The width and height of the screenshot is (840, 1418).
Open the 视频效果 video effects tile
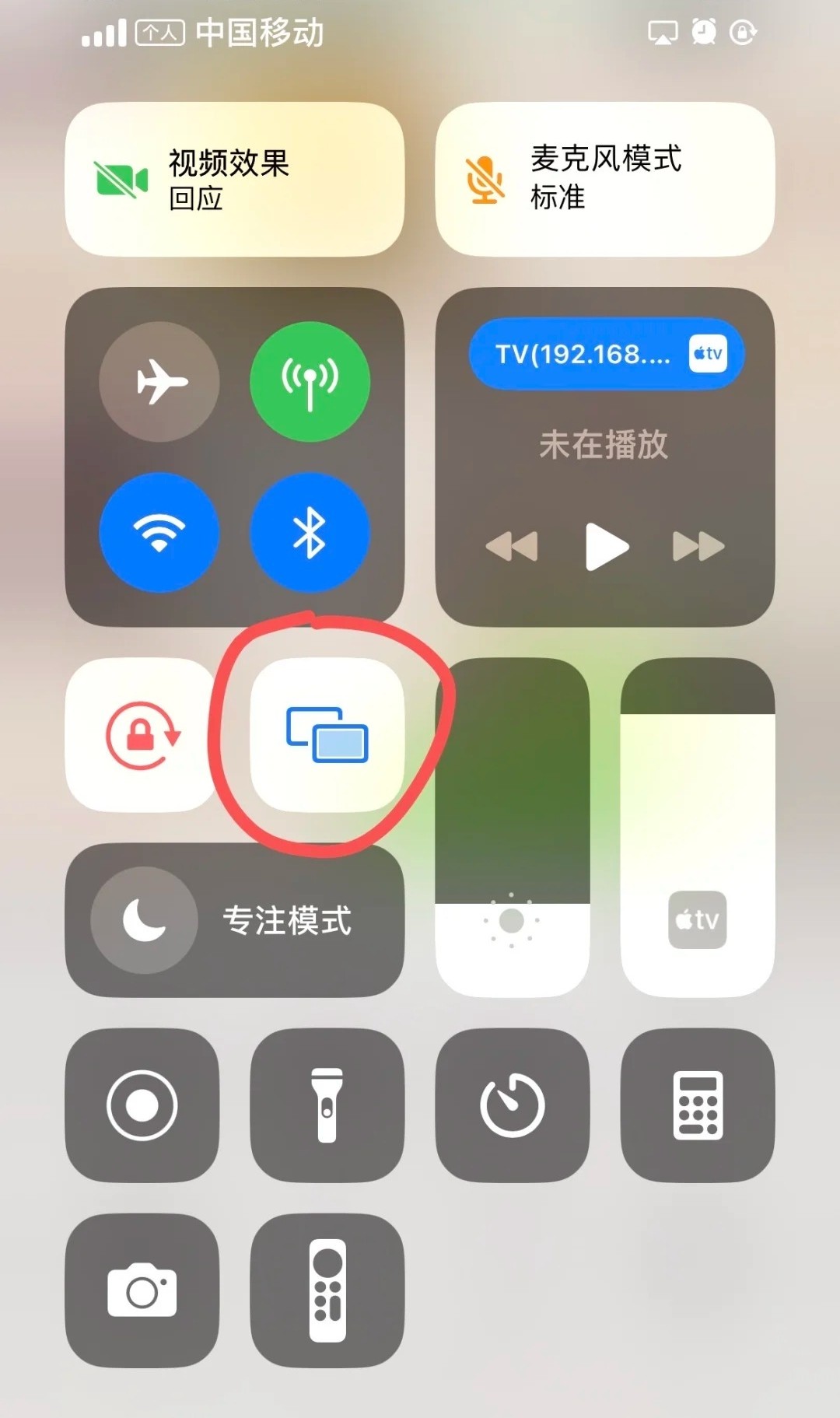click(x=233, y=180)
